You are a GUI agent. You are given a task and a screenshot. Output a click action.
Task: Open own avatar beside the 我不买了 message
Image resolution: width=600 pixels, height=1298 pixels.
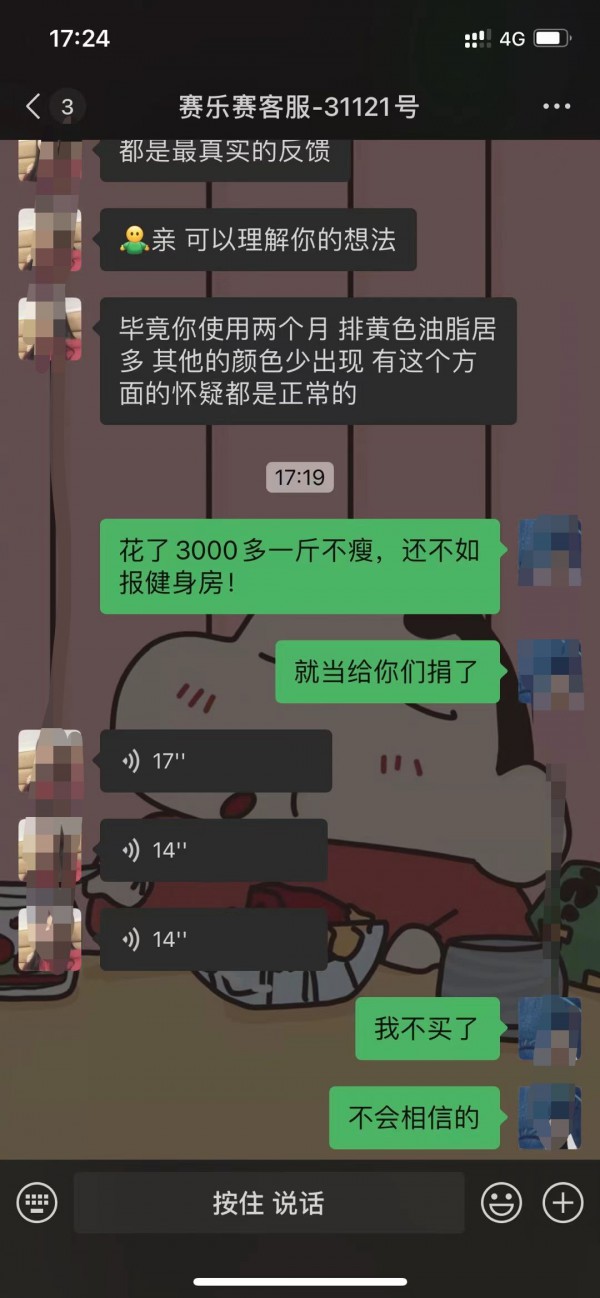point(549,1029)
